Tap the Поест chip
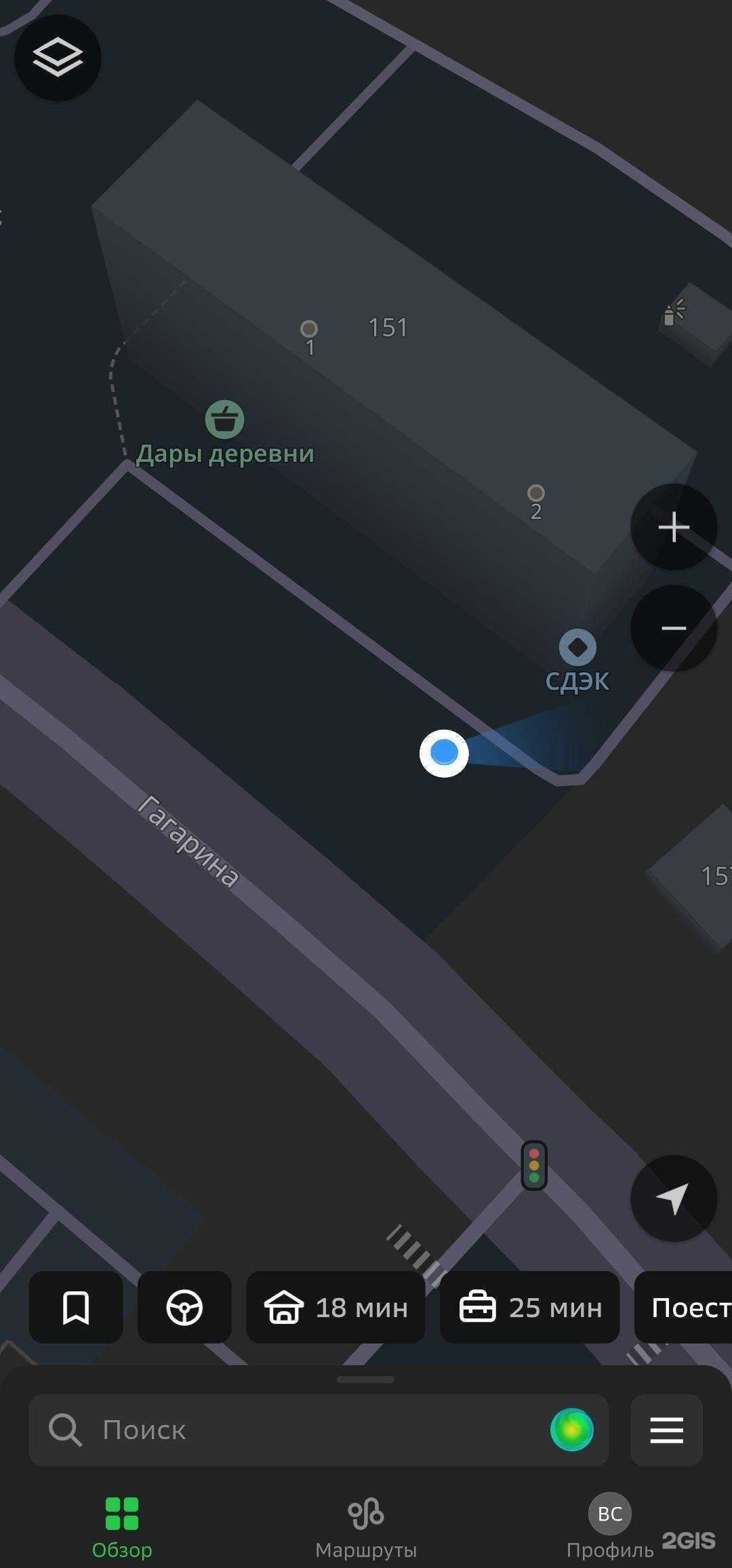 [x=685, y=1307]
